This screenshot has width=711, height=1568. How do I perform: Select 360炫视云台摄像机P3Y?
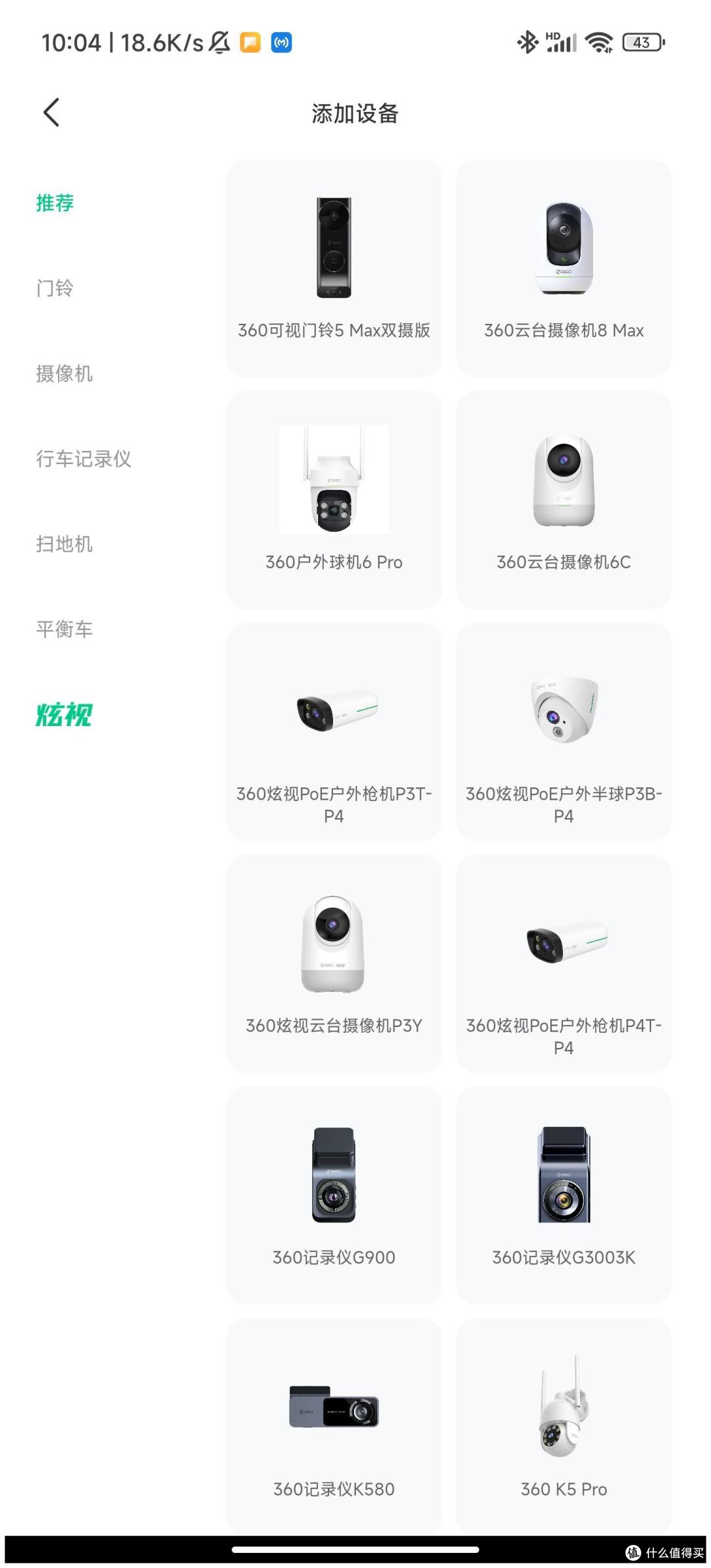click(x=334, y=963)
